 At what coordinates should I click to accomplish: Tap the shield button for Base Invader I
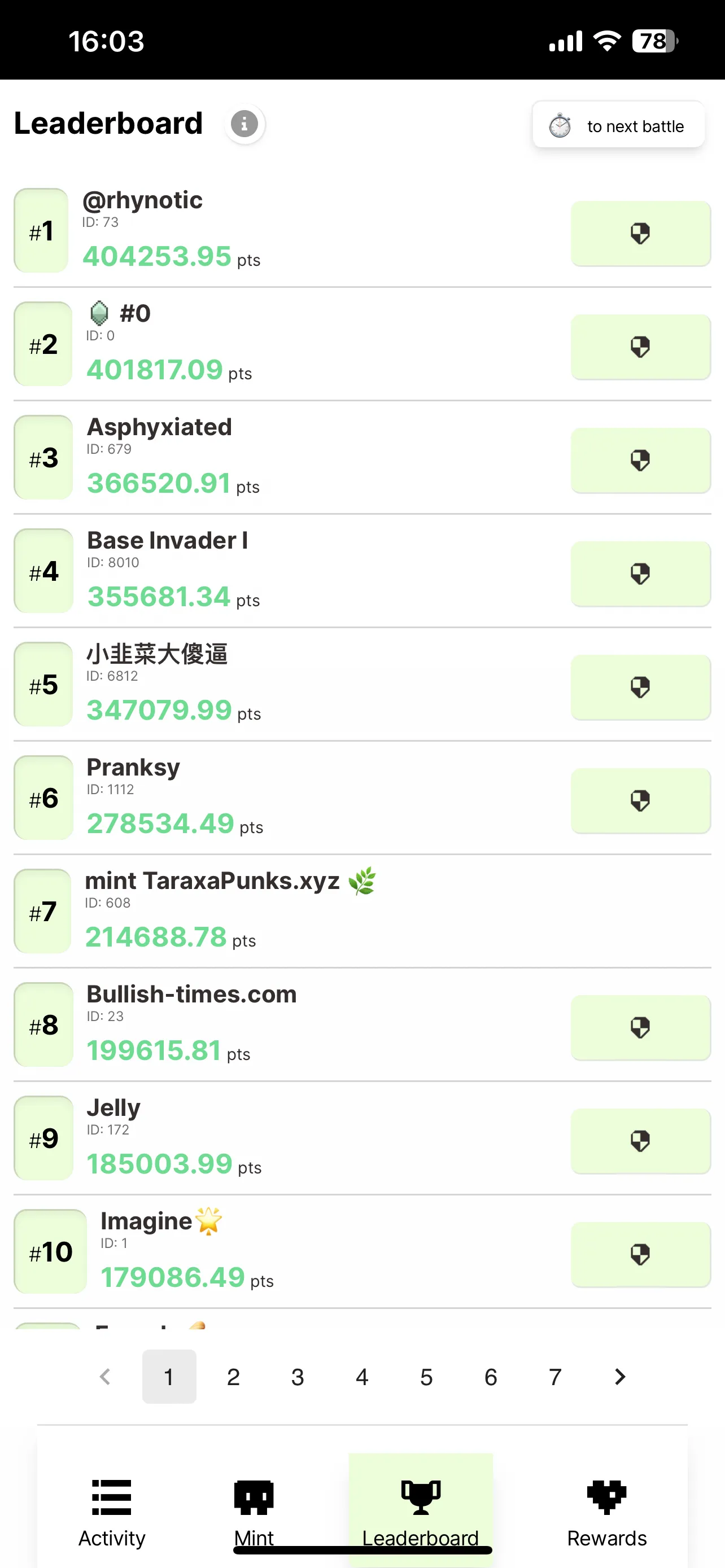point(640,574)
